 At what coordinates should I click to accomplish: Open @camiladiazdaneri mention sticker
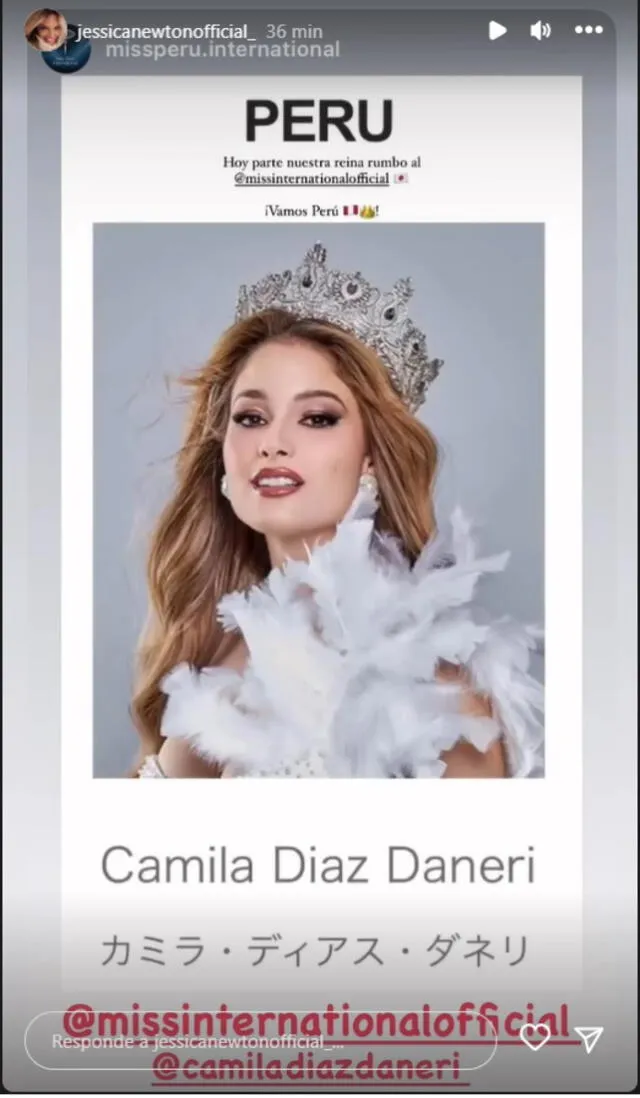click(x=308, y=1066)
